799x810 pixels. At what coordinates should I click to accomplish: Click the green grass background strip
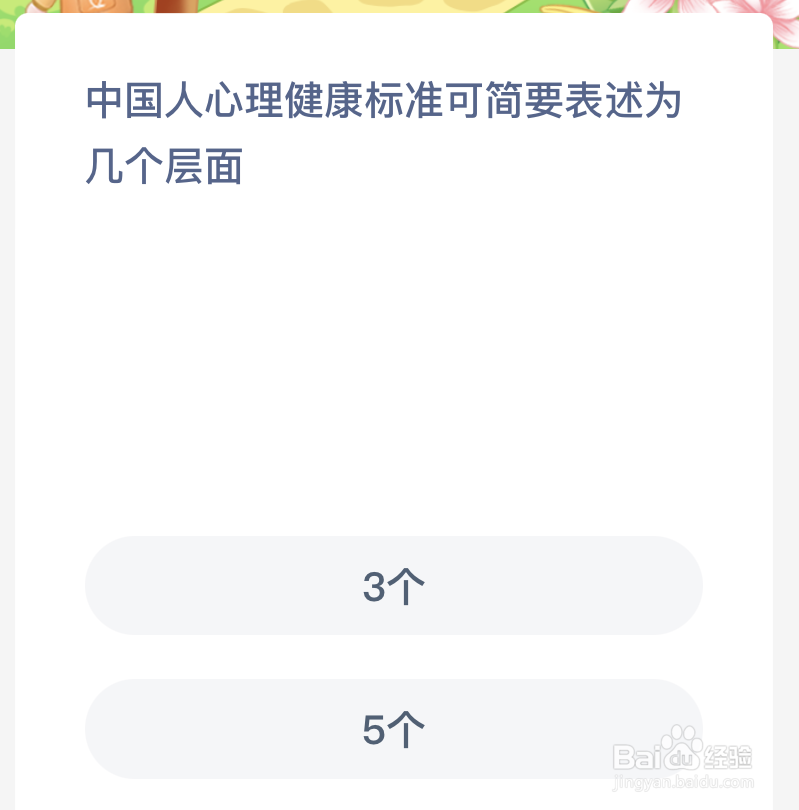coord(10,25)
